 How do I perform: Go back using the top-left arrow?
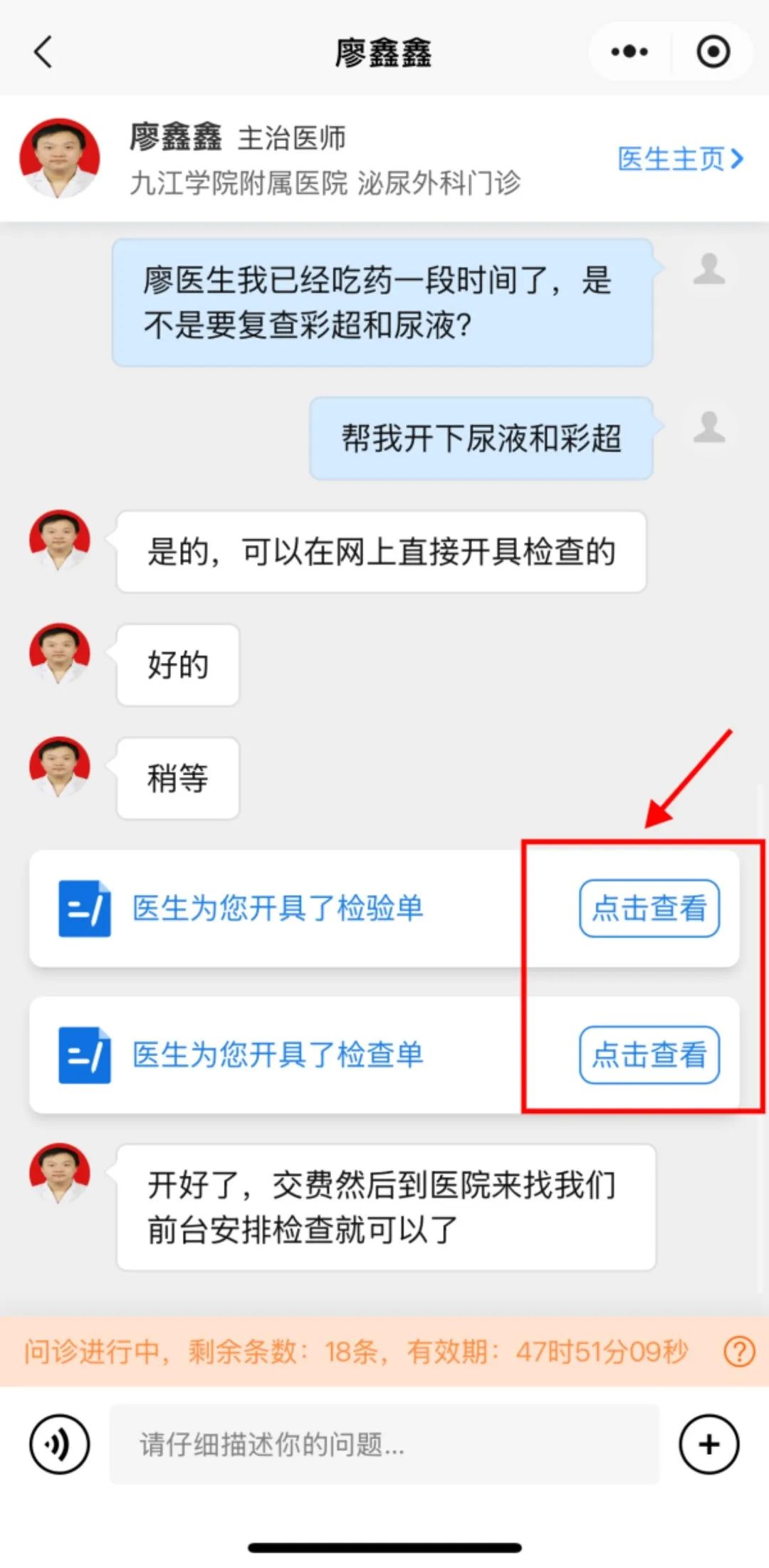[43, 52]
